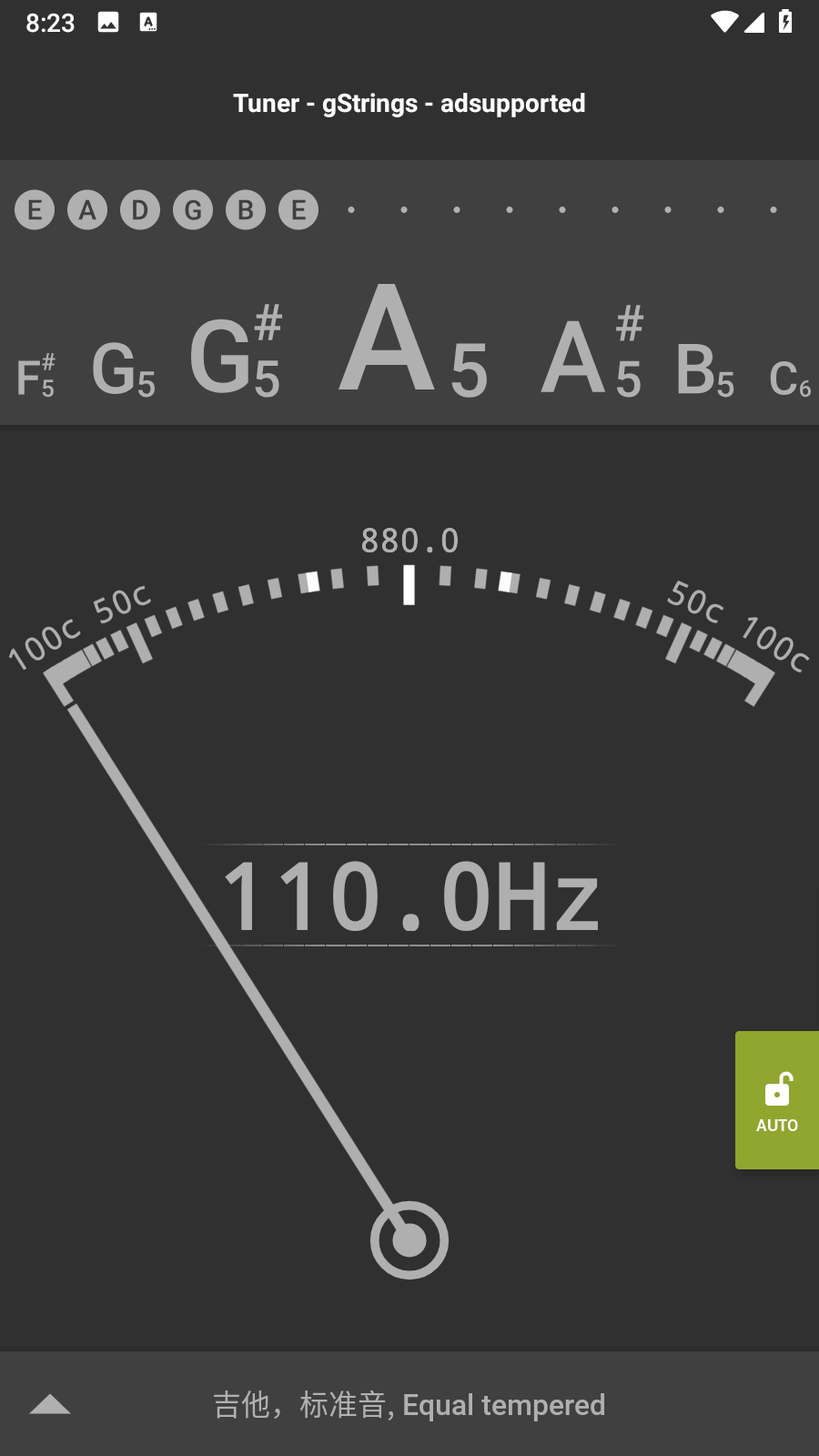Tap the G#5 note

coord(236,357)
